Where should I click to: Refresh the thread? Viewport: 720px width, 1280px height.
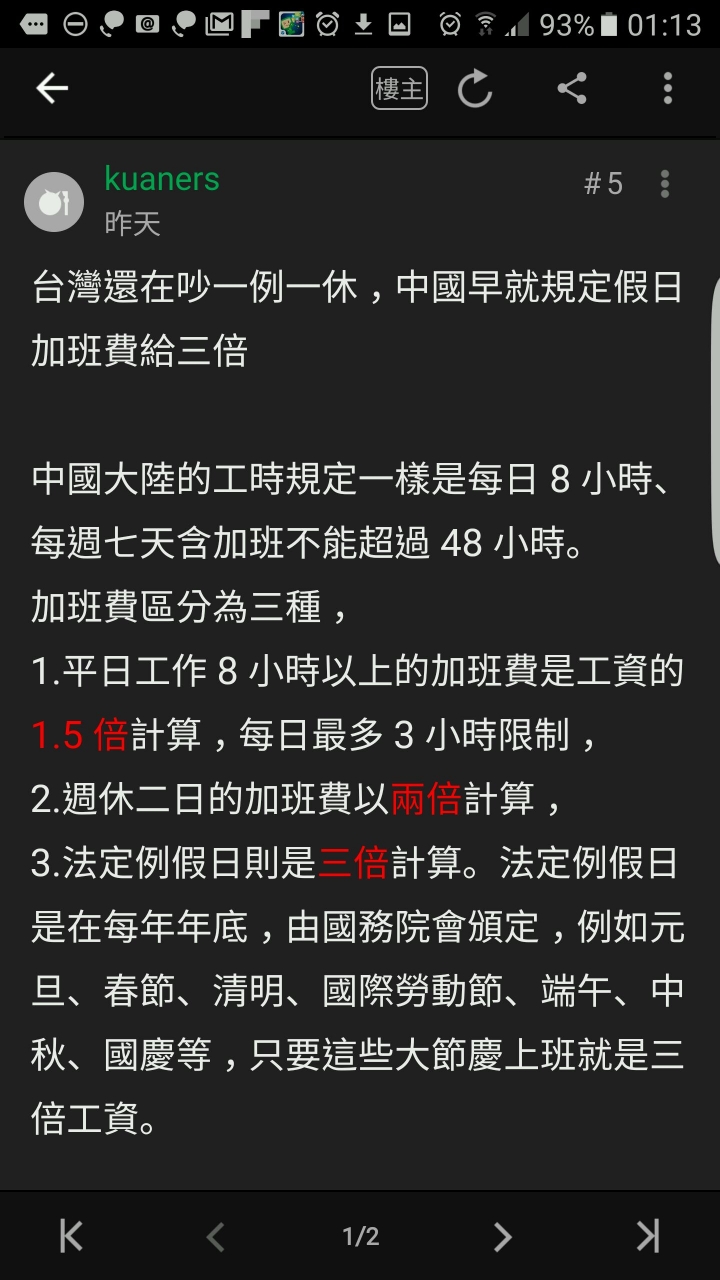pos(475,89)
